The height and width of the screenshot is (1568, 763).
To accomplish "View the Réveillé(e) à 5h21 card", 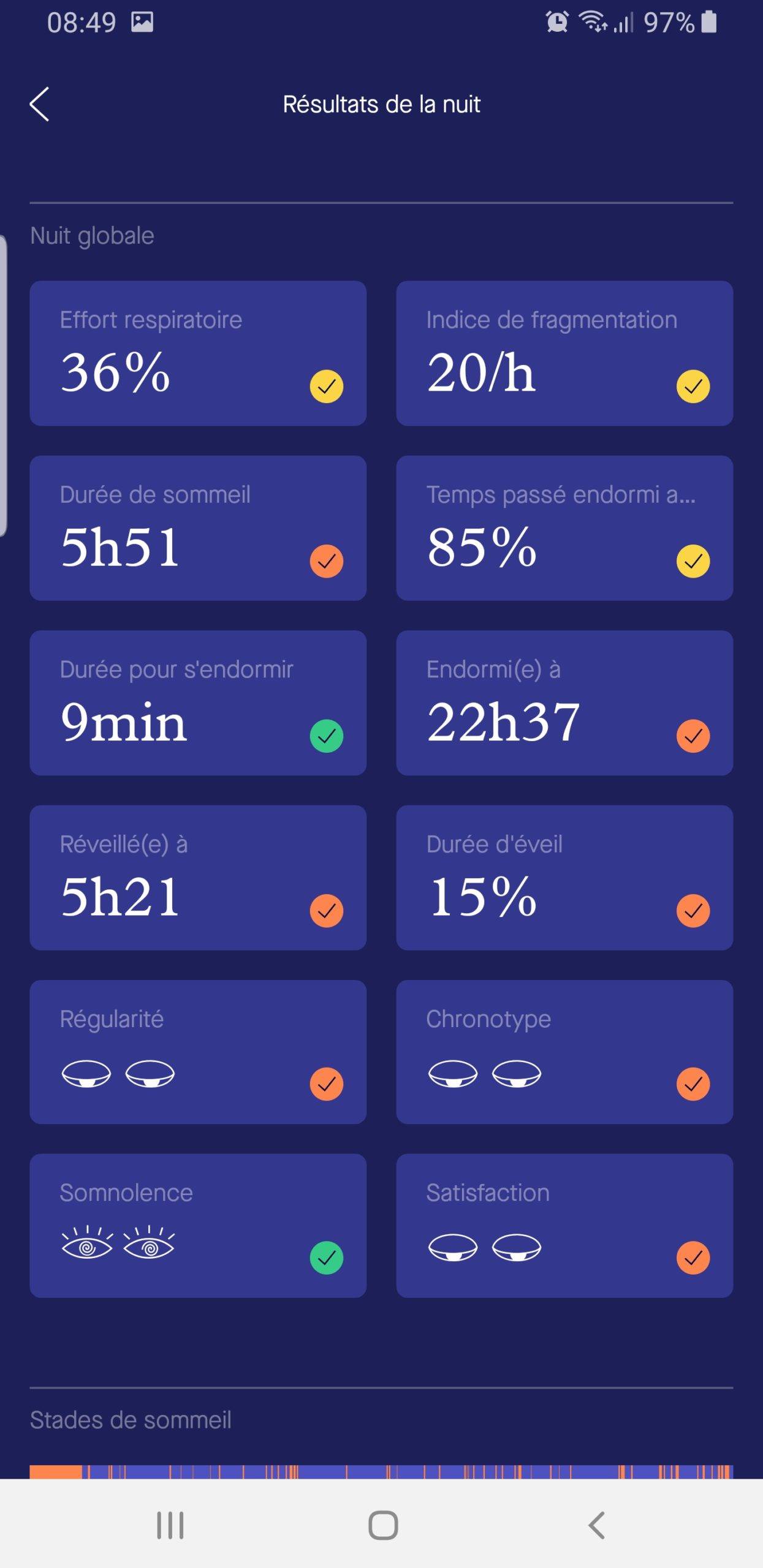I will pos(198,878).
